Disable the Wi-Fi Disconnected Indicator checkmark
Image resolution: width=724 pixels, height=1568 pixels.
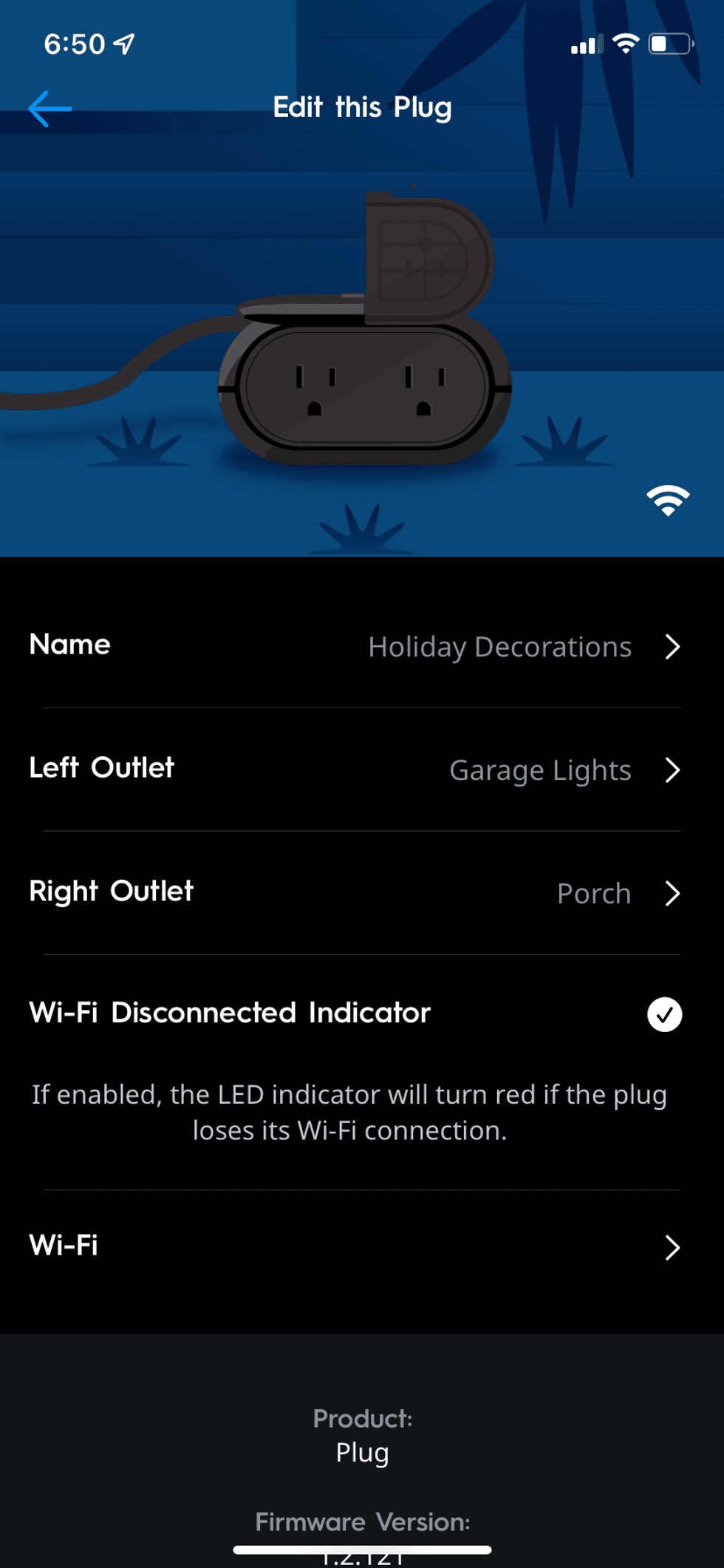click(664, 1014)
